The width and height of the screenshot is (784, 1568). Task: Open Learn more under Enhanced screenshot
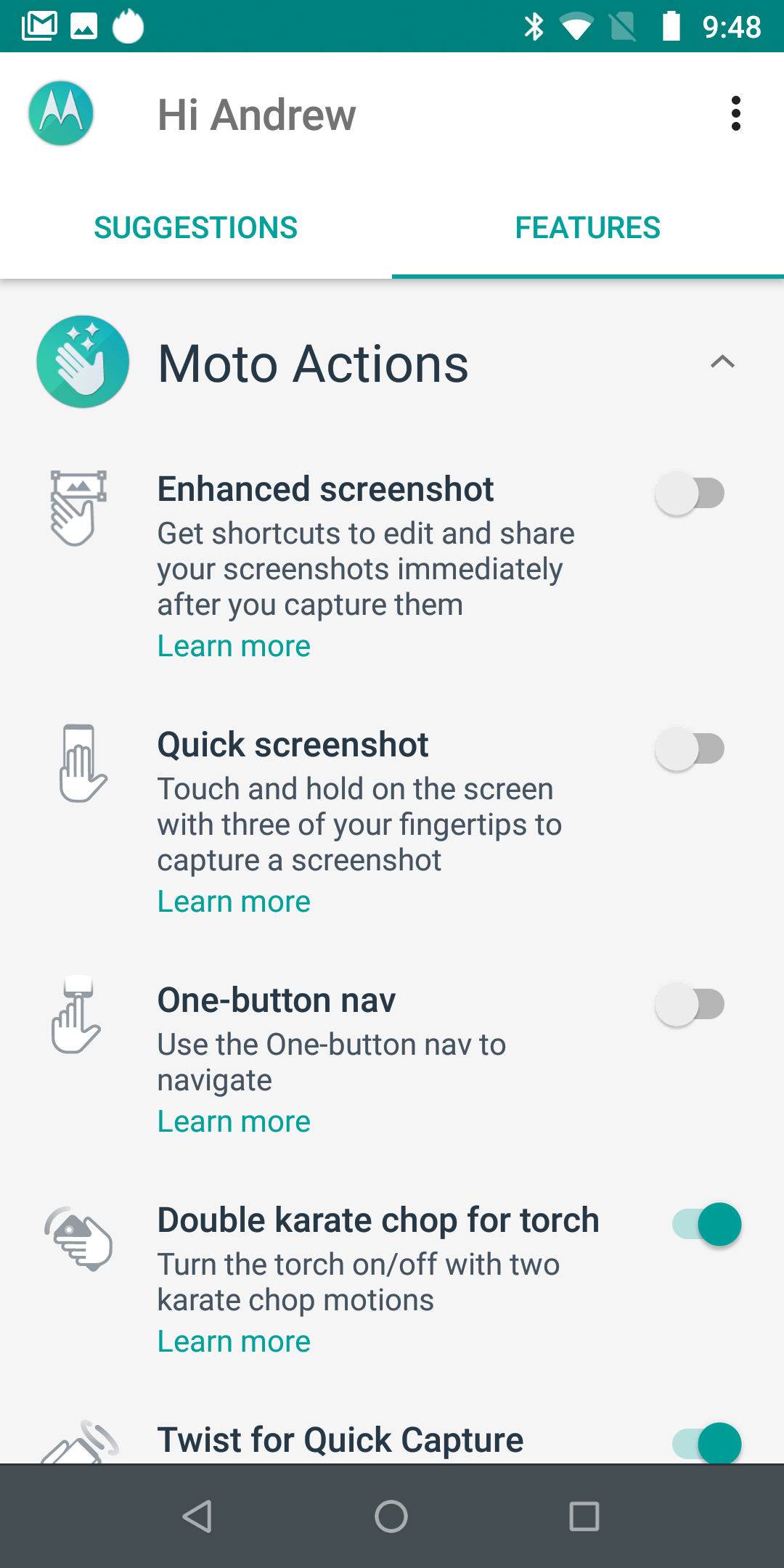[x=234, y=646]
